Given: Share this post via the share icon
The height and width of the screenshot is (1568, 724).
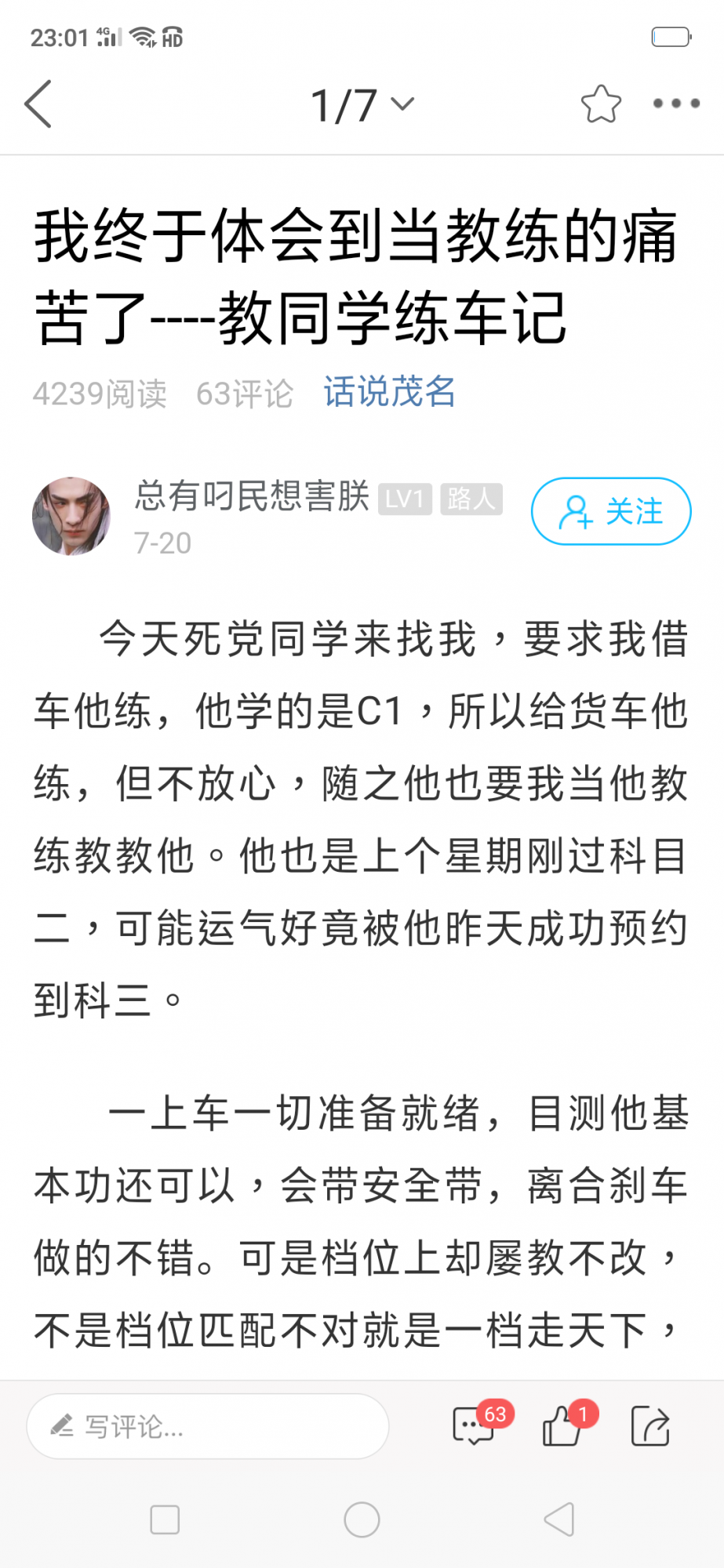Looking at the screenshot, I should coord(650,1426).
